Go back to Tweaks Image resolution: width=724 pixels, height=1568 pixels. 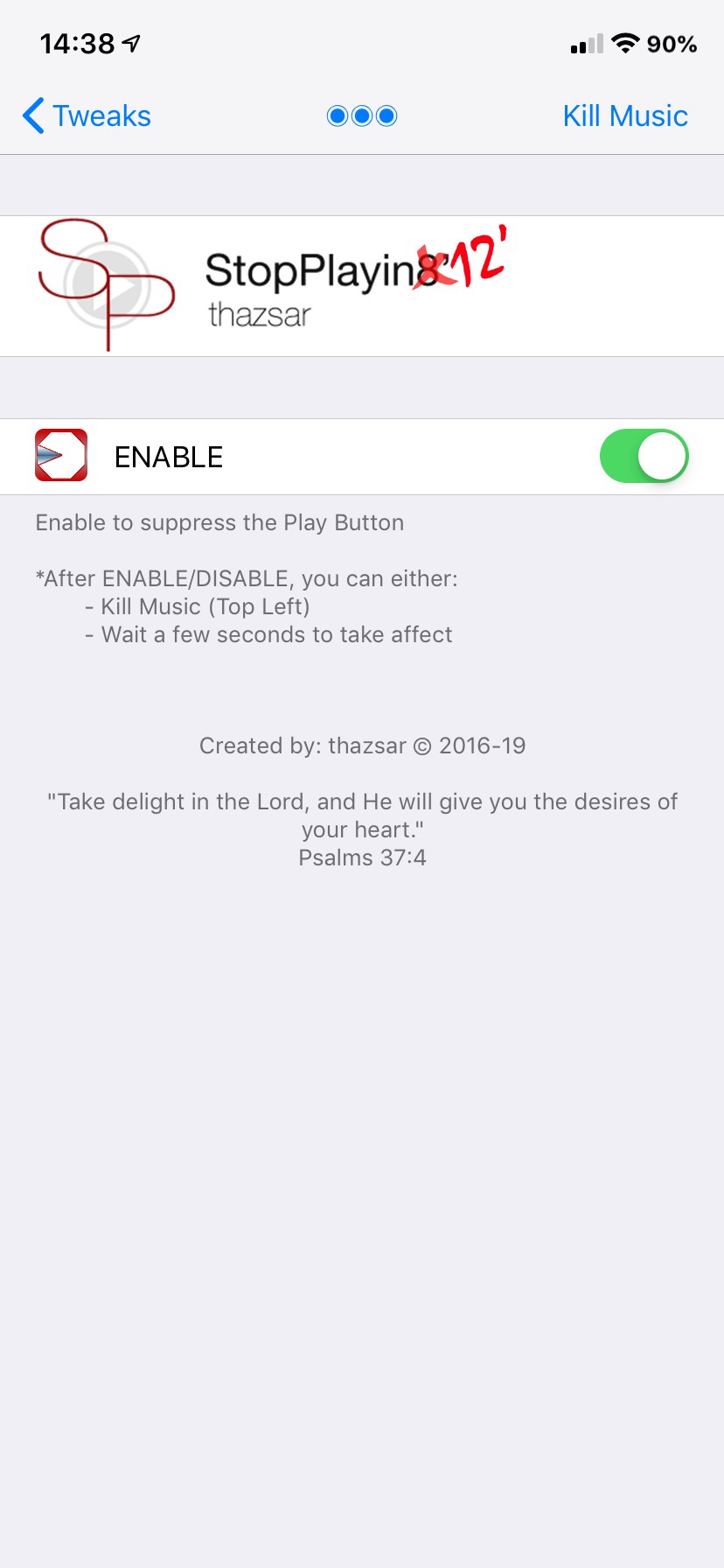coord(87,116)
